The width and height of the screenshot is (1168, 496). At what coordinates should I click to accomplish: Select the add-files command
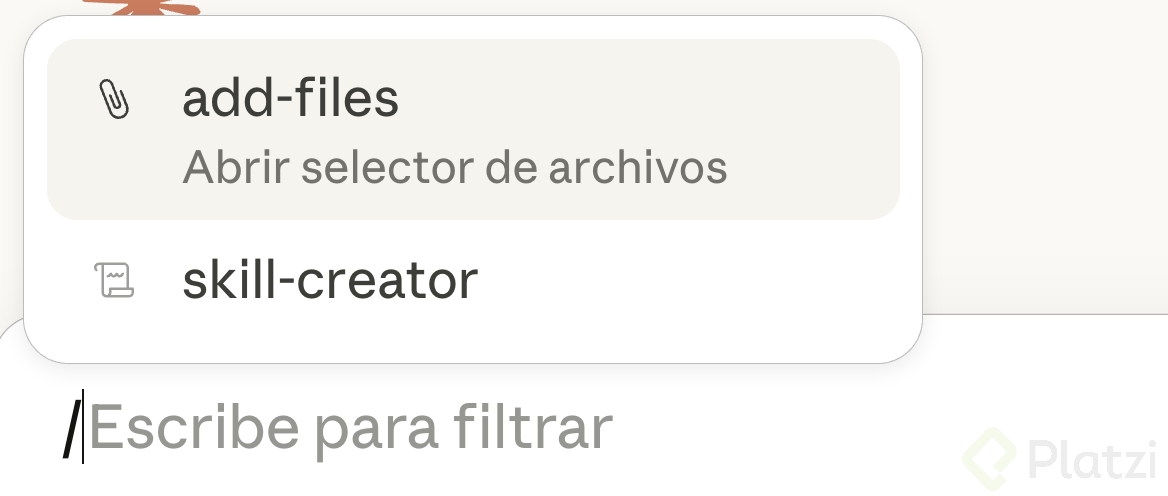tap(472, 129)
